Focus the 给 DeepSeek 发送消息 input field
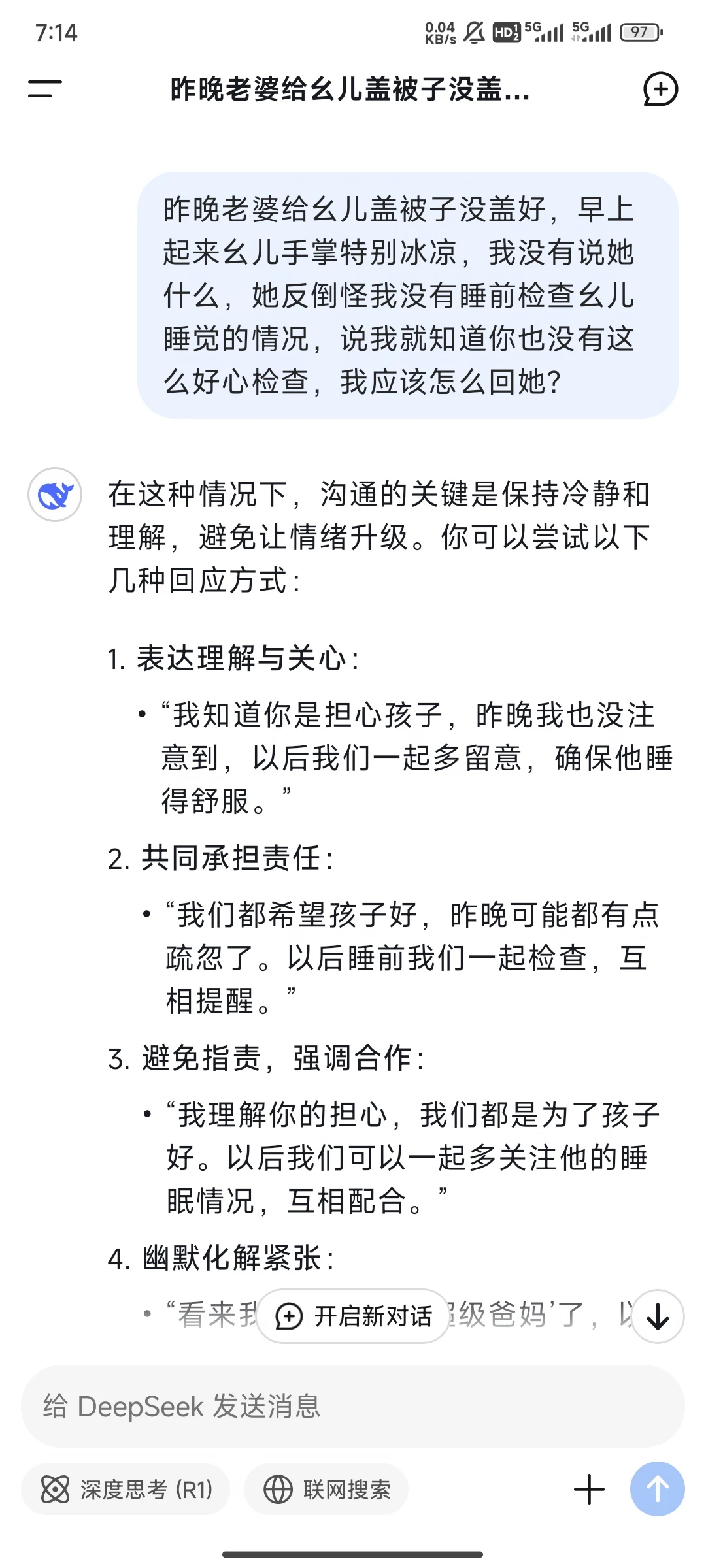This screenshot has width=706, height=1568. pos(353,1406)
